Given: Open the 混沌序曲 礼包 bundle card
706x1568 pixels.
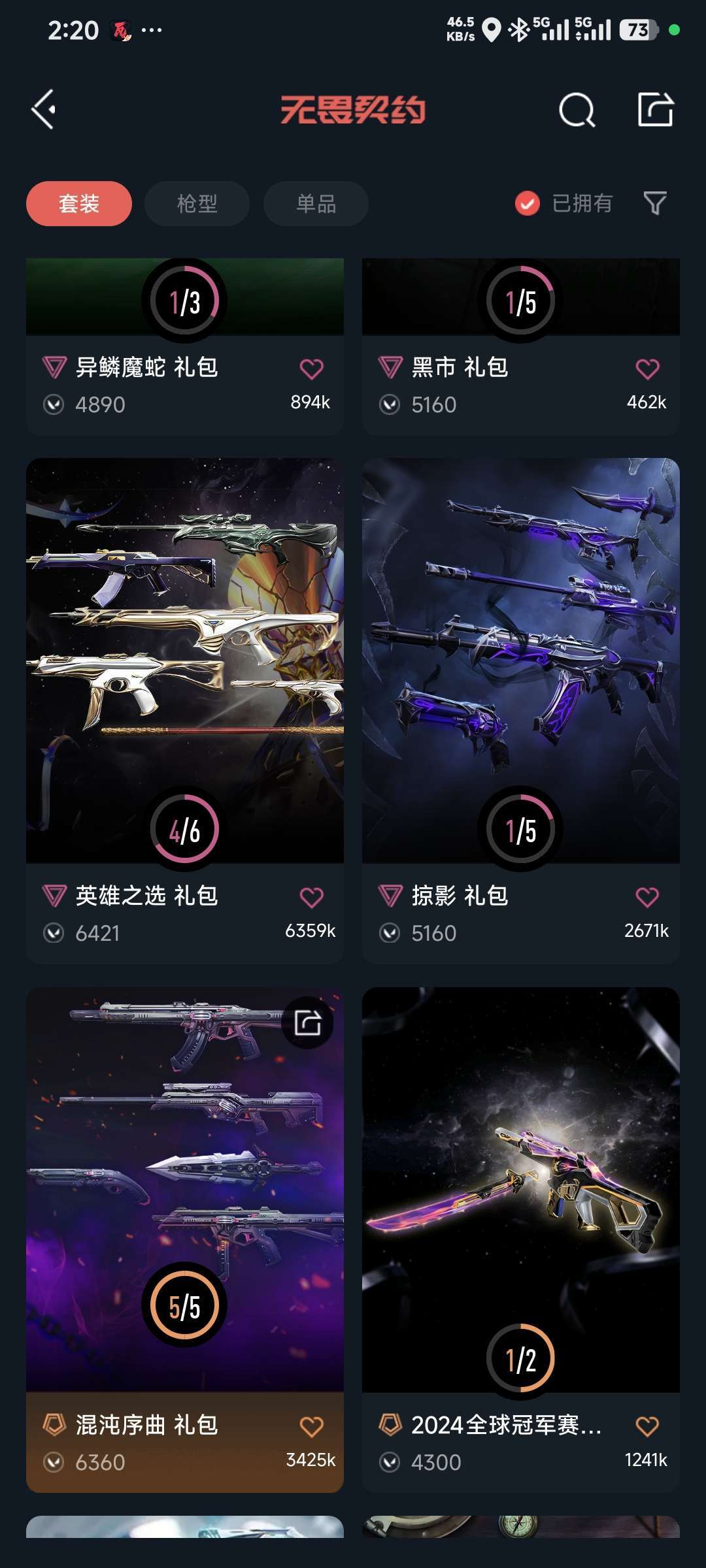Looking at the screenshot, I should click(x=185, y=1240).
